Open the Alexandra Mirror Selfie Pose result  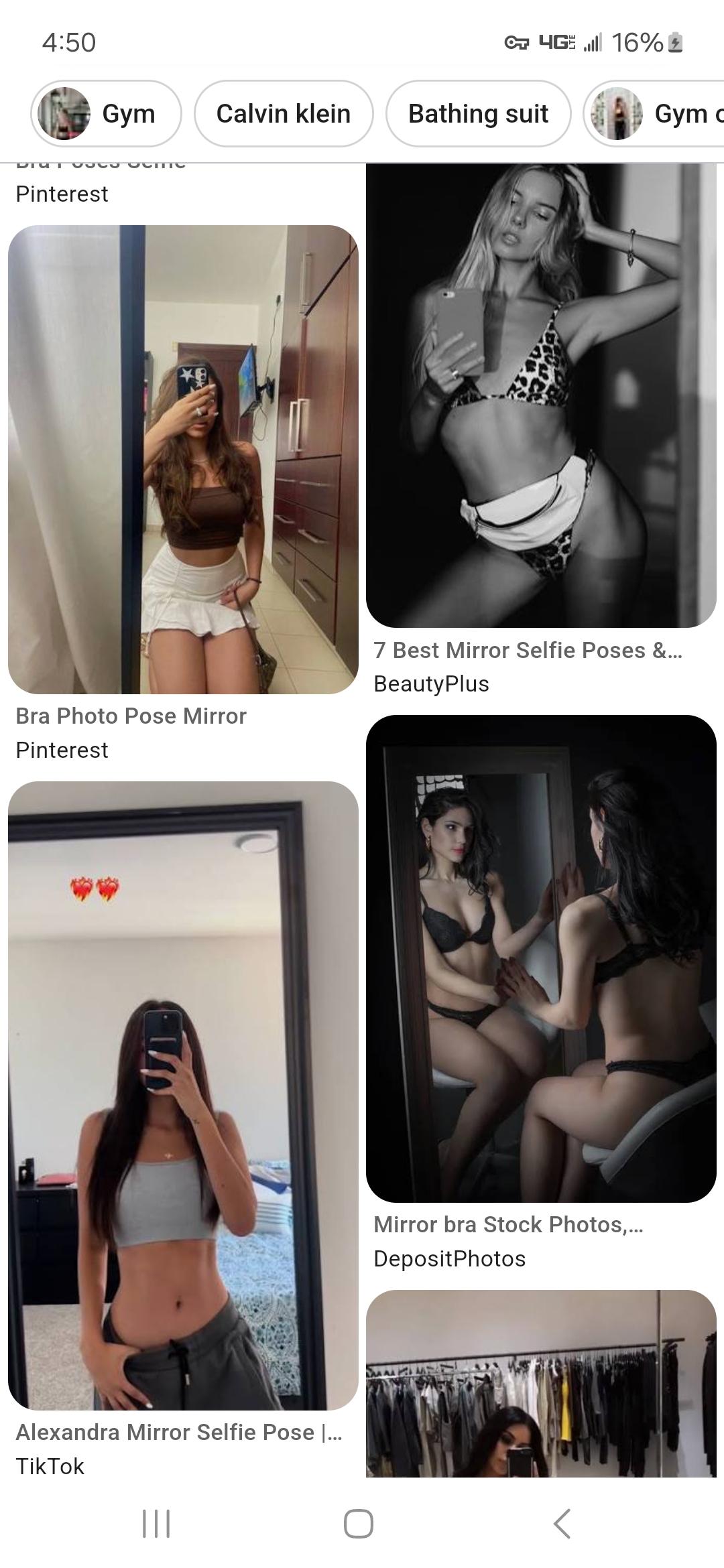pos(183,1096)
